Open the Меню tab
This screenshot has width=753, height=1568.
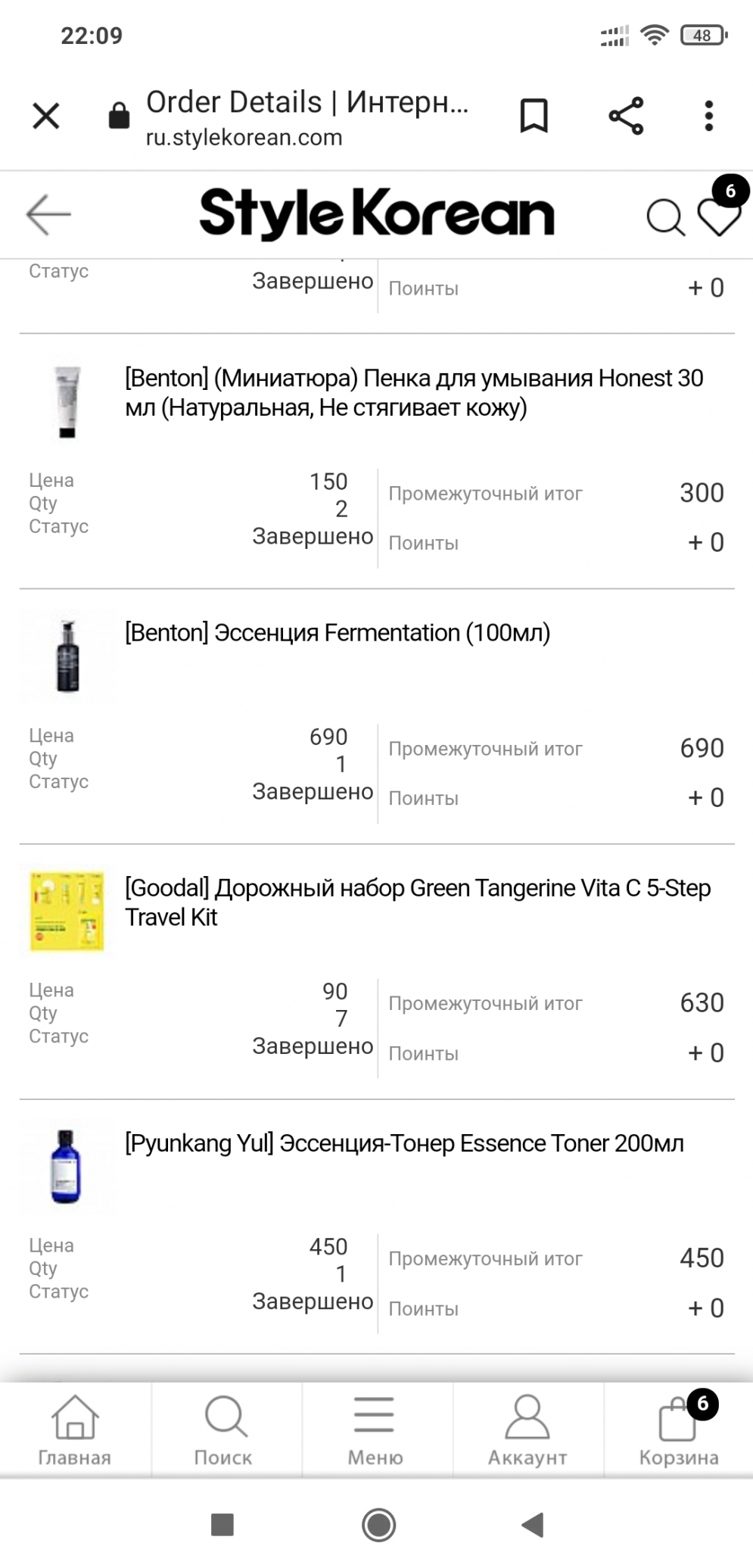click(375, 1430)
